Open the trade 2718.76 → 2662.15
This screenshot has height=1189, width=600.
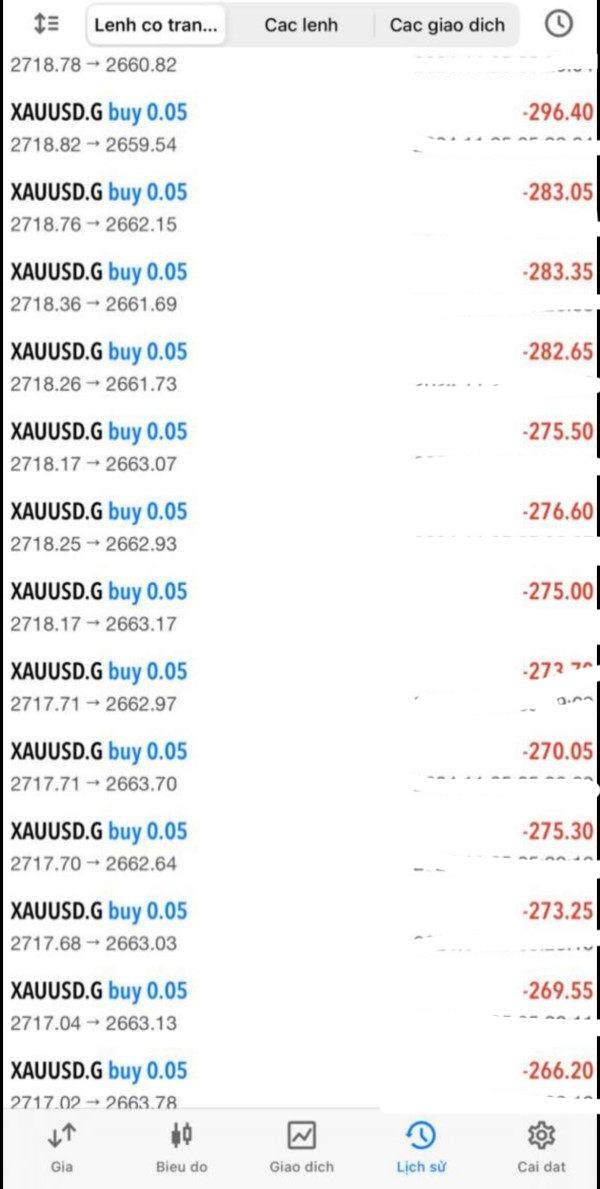(300, 208)
